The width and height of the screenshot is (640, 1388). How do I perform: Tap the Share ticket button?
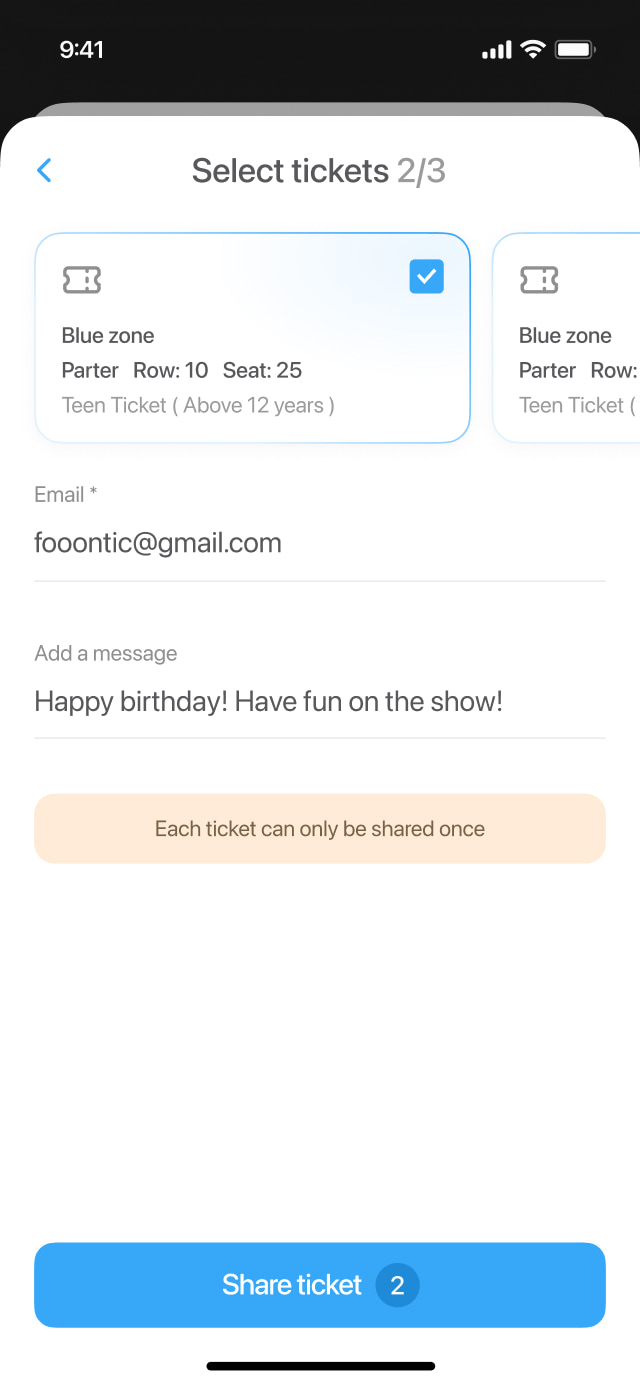(x=320, y=1285)
